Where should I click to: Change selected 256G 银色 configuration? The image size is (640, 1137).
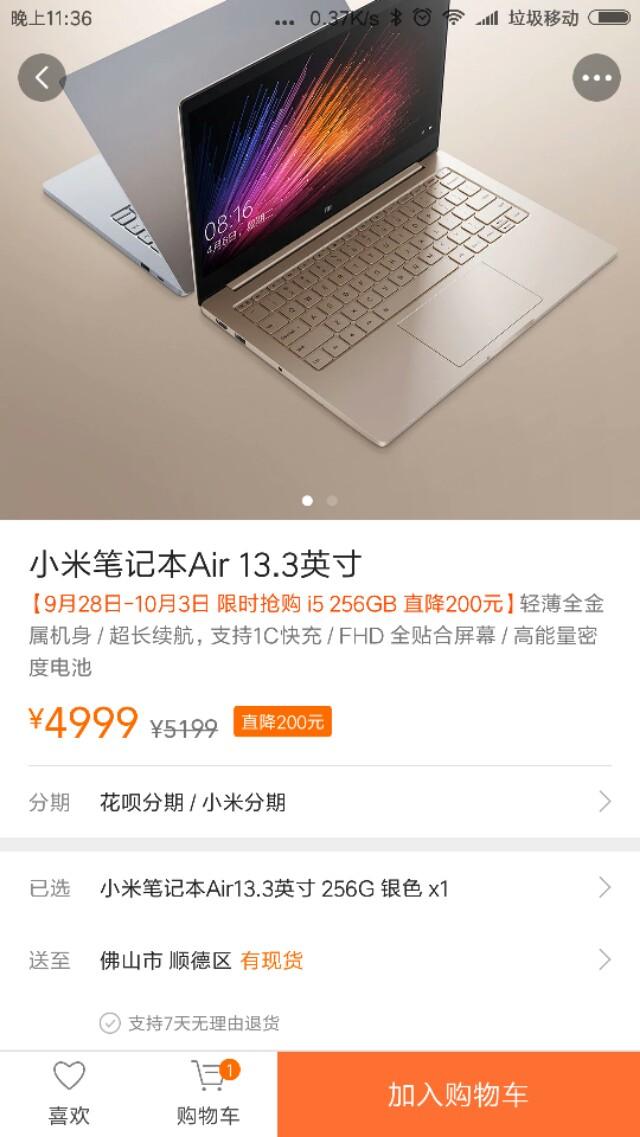(x=320, y=887)
